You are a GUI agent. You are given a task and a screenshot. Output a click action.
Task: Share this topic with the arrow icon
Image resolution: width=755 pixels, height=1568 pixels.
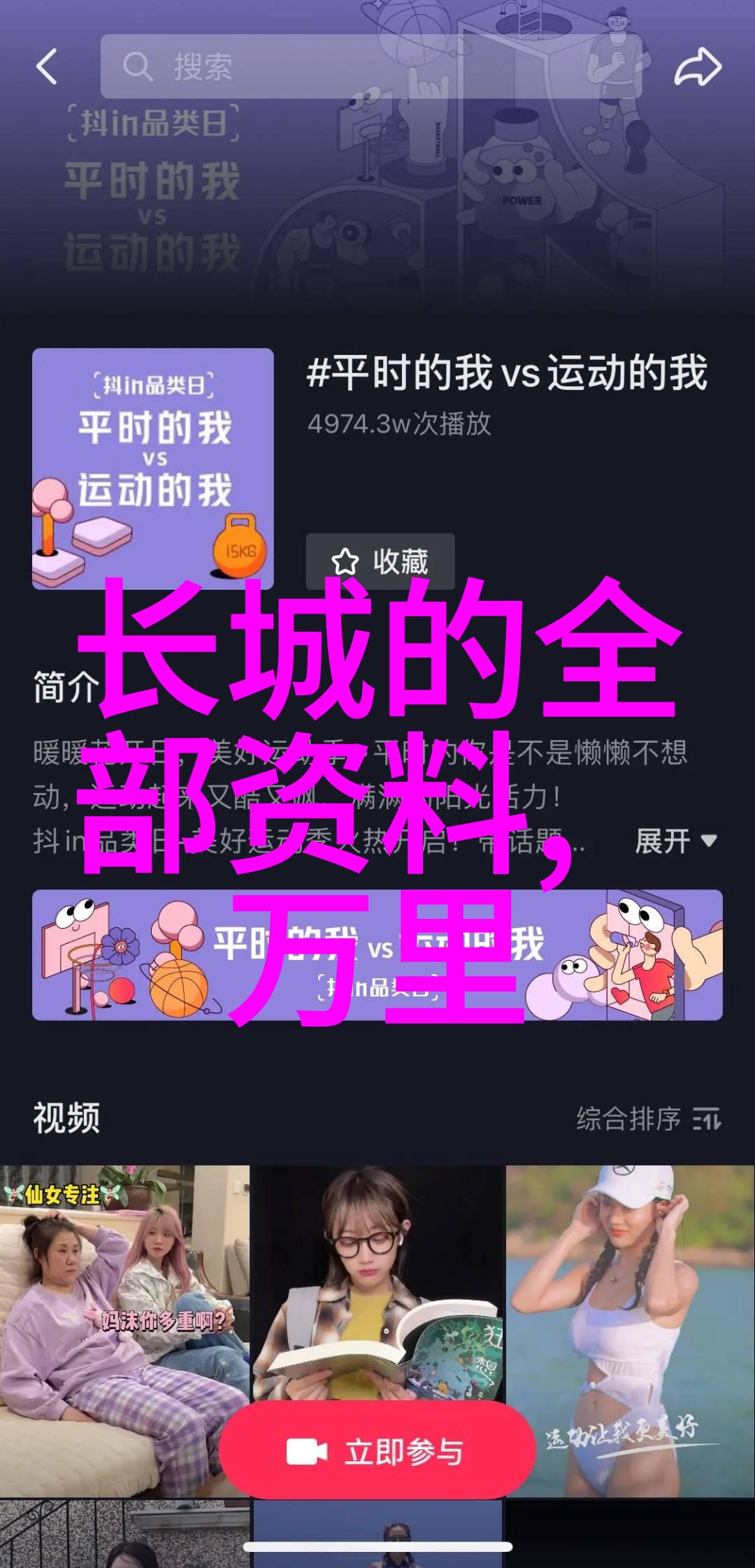[697, 67]
